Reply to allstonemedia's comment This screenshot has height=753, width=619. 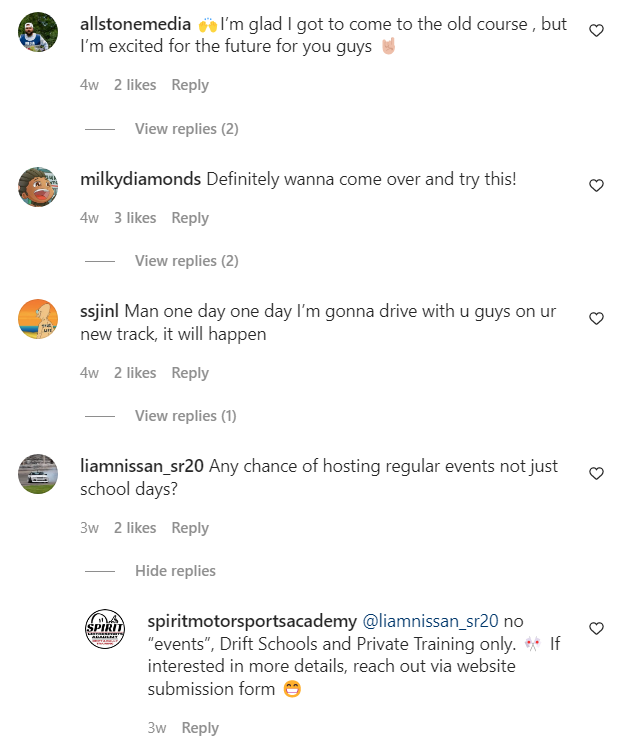[190, 85]
